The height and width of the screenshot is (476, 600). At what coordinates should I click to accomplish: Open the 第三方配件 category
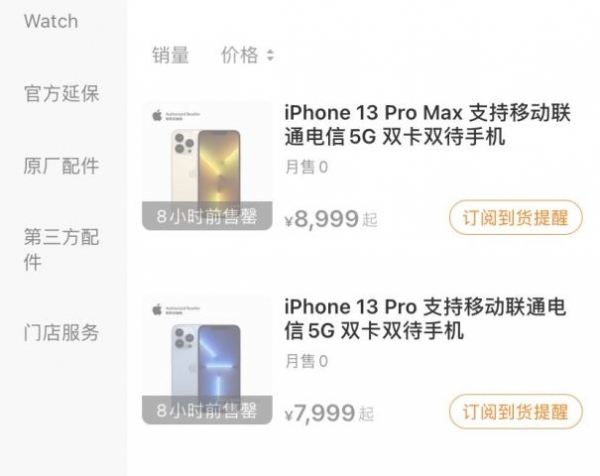point(61,250)
